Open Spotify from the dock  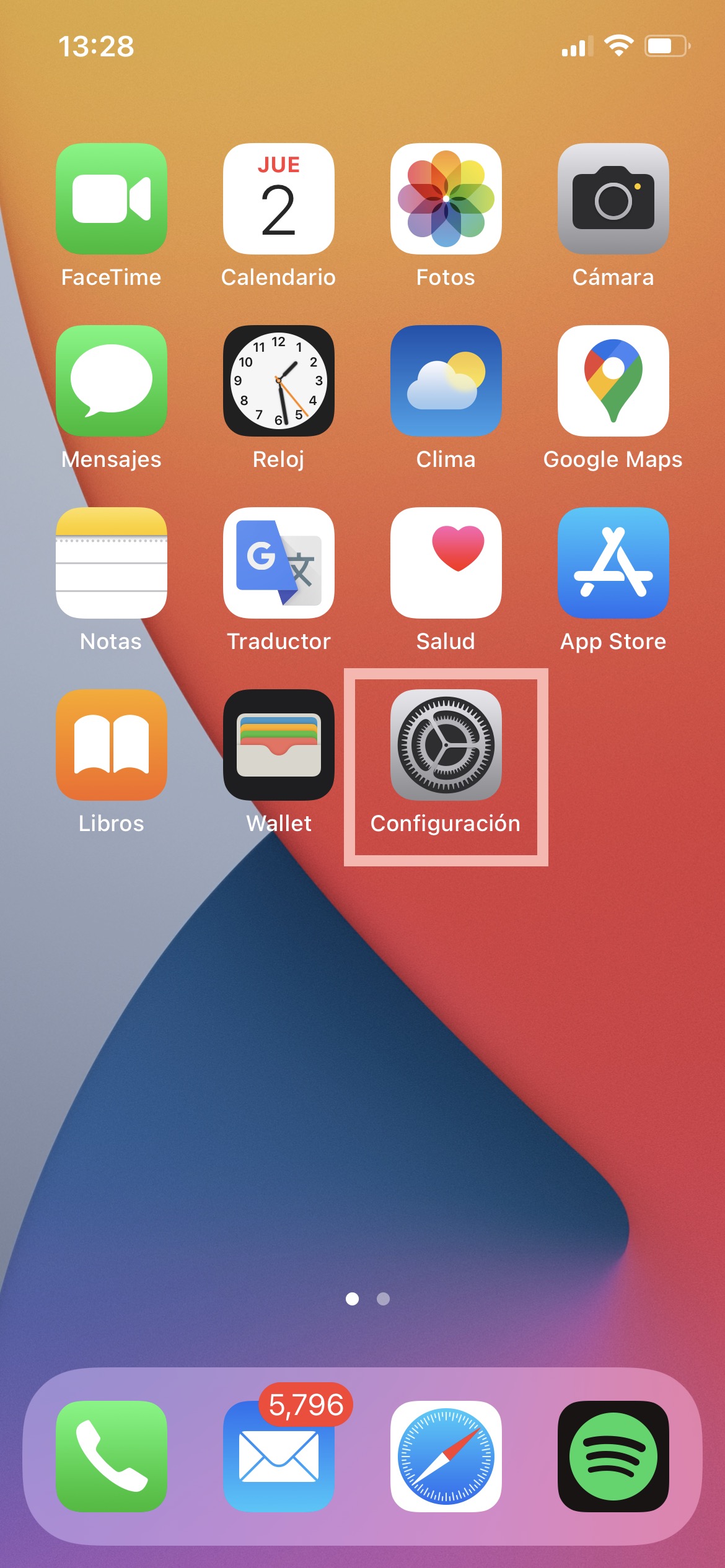(613, 1456)
